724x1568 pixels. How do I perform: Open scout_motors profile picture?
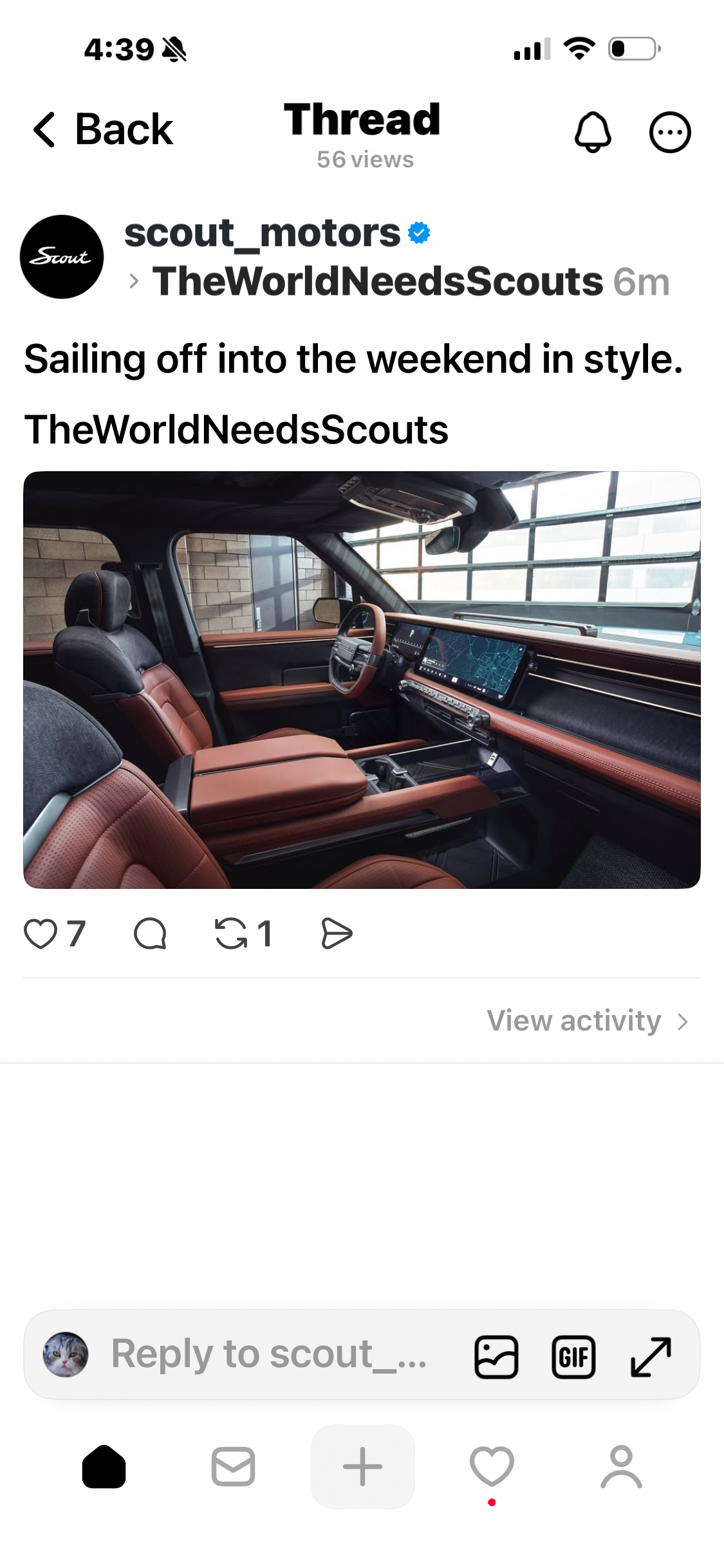pyautogui.click(x=62, y=256)
